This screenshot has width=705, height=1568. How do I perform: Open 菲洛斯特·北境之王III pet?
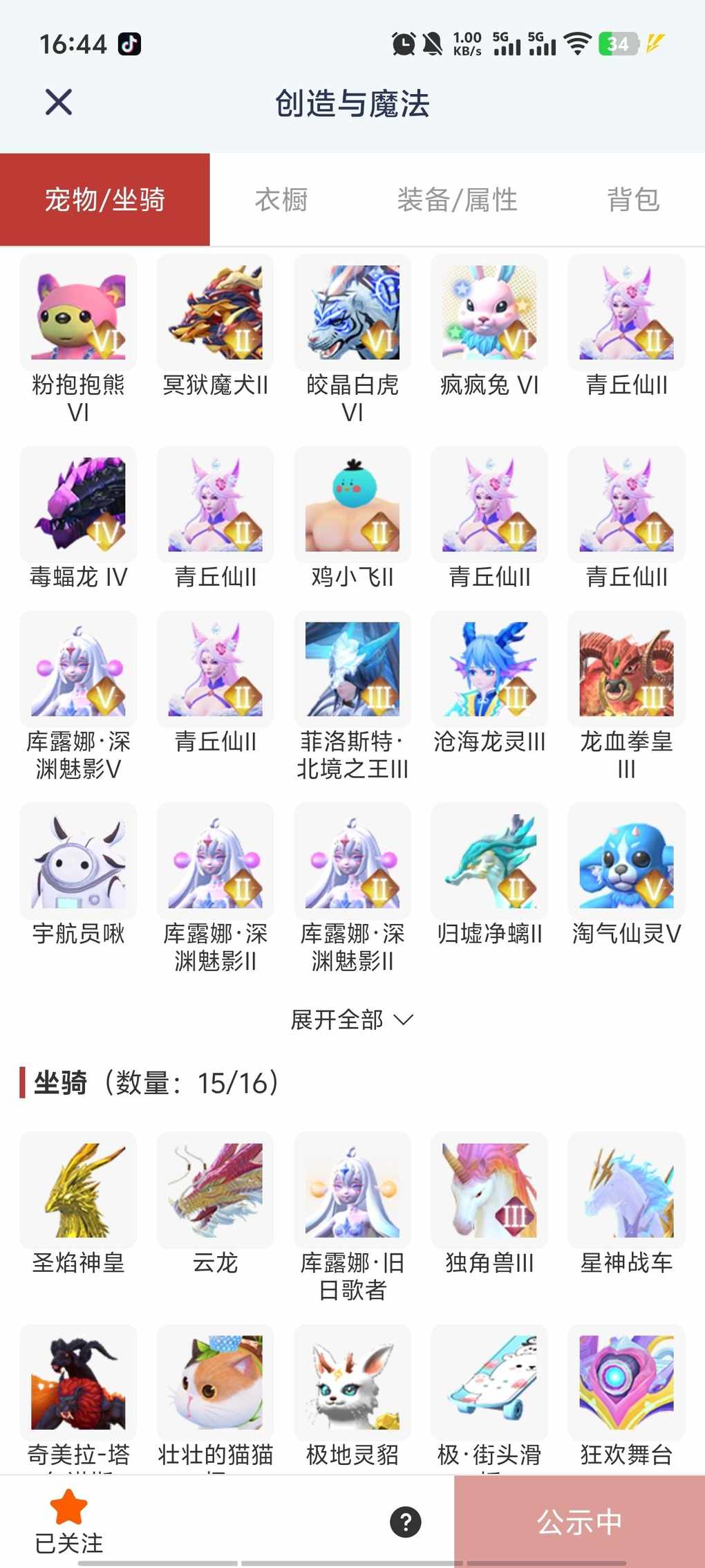[352, 669]
